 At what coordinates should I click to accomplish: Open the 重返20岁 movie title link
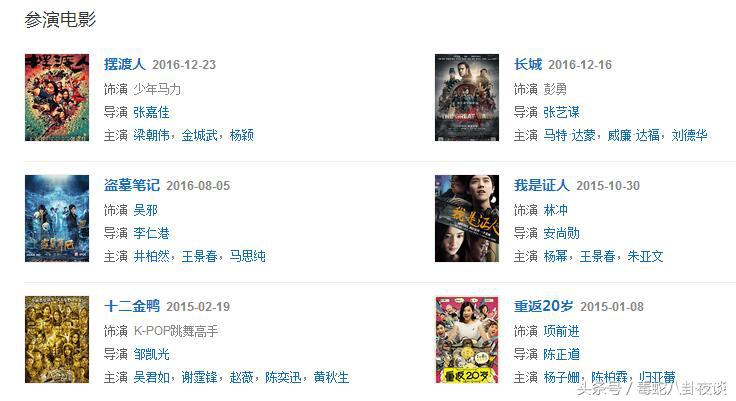pos(543,306)
